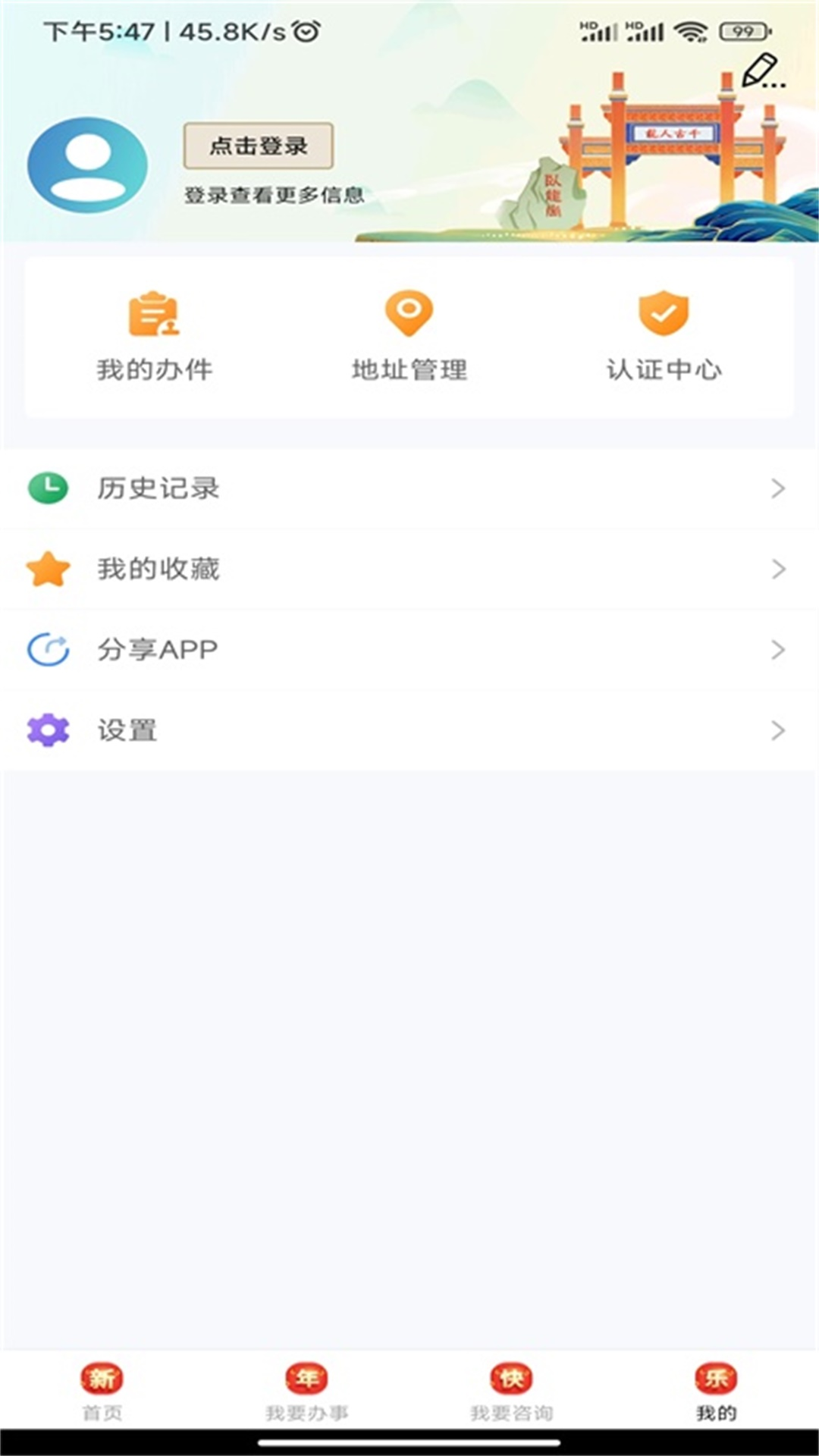Switch to the 首页 tab
The width and height of the screenshot is (819, 1456).
tap(102, 1390)
